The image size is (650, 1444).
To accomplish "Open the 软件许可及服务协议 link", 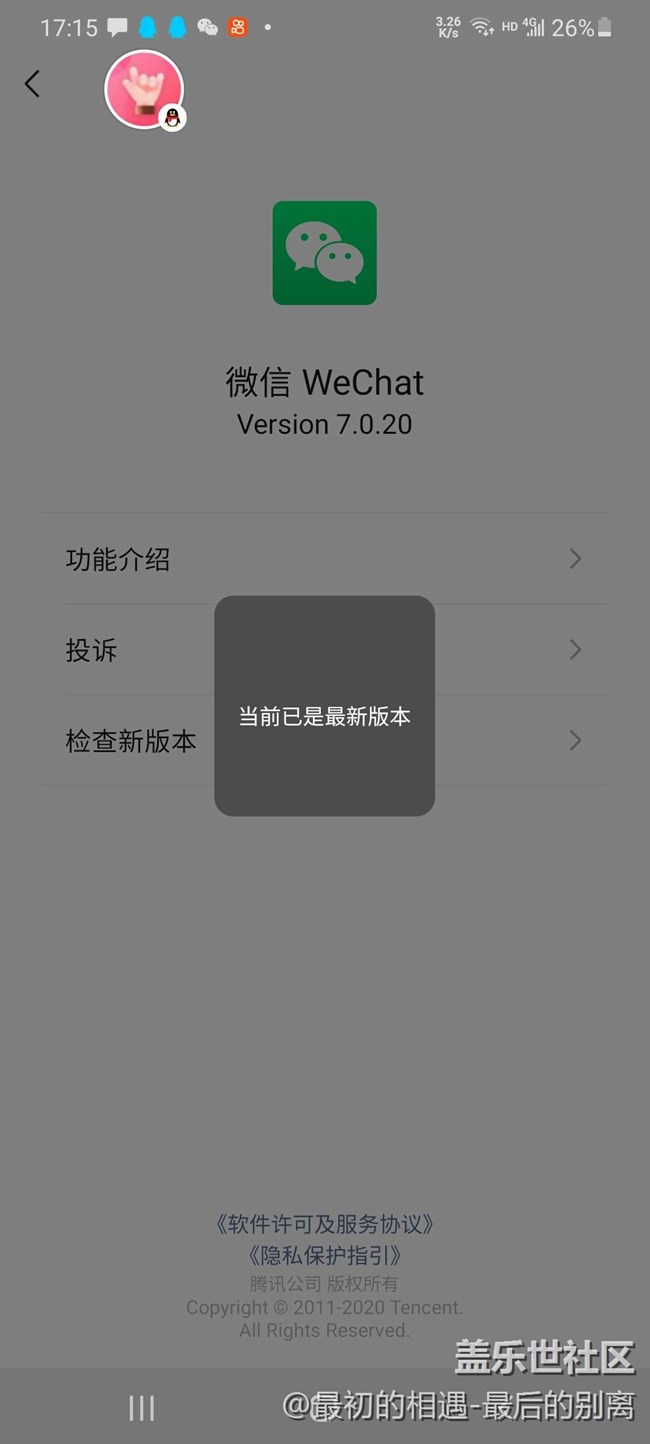I will coord(325,1224).
